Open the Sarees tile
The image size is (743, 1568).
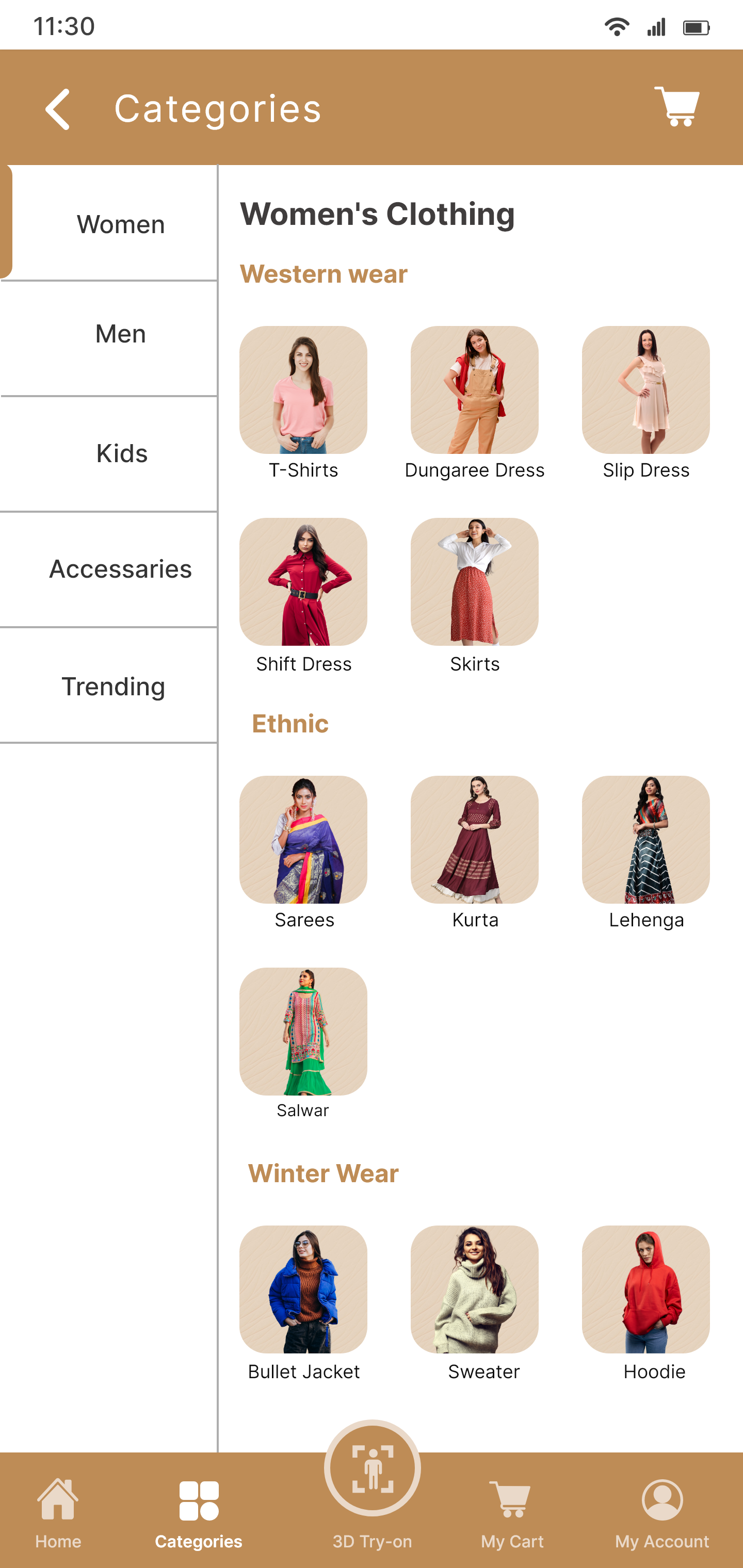(303, 839)
